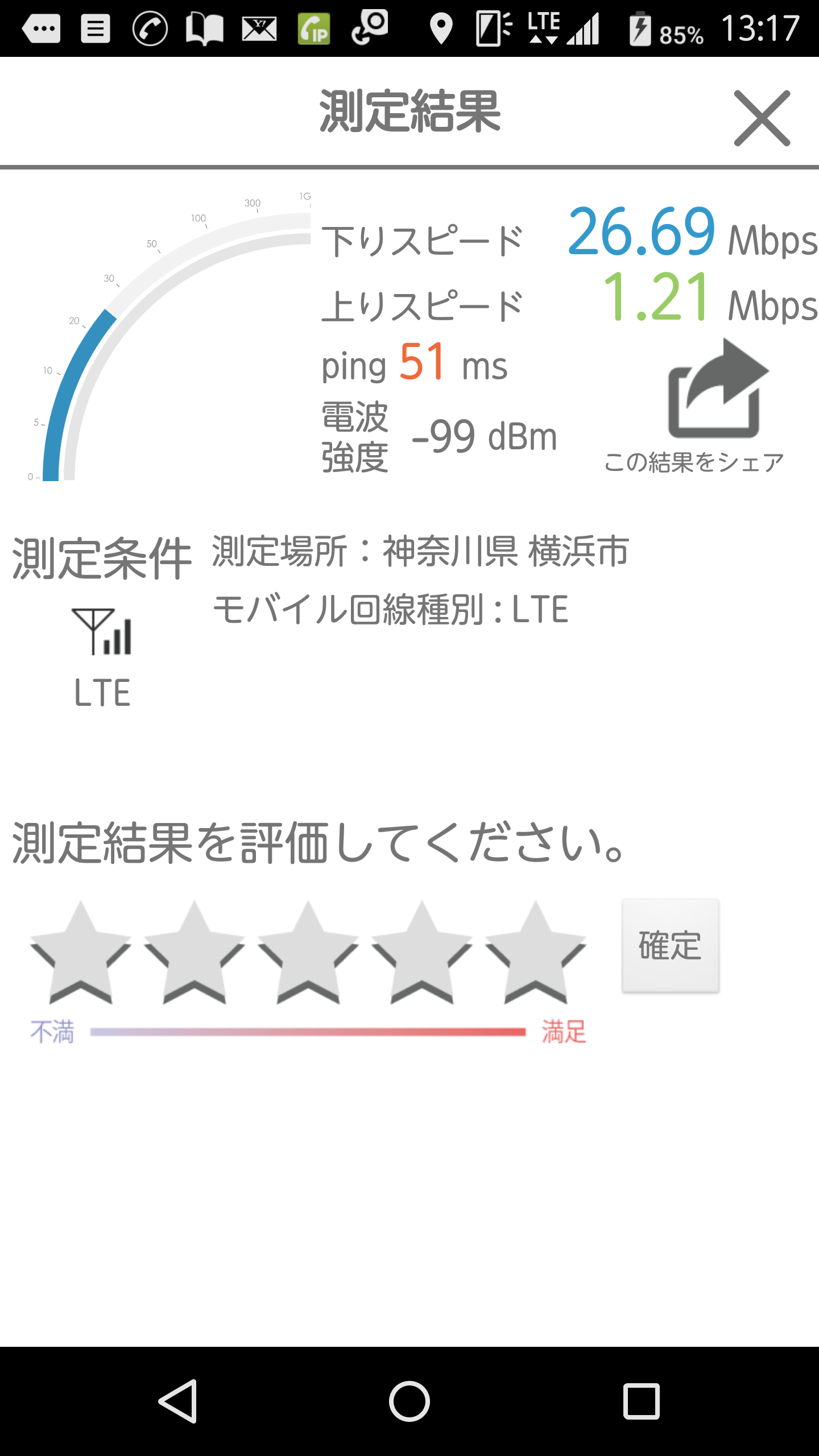The width and height of the screenshot is (819, 1456).
Task: Rate the result one star
Action: pyautogui.click(x=80, y=953)
